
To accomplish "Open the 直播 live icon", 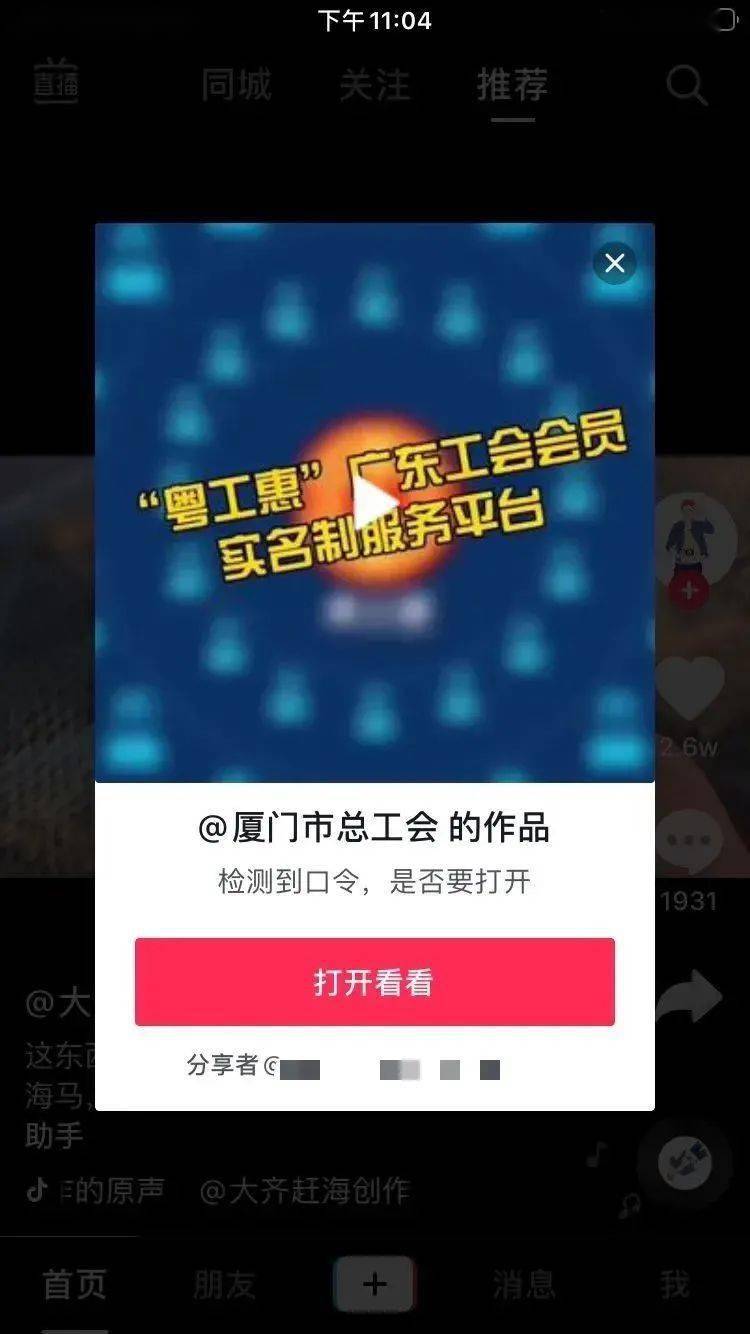I will (x=56, y=84).
